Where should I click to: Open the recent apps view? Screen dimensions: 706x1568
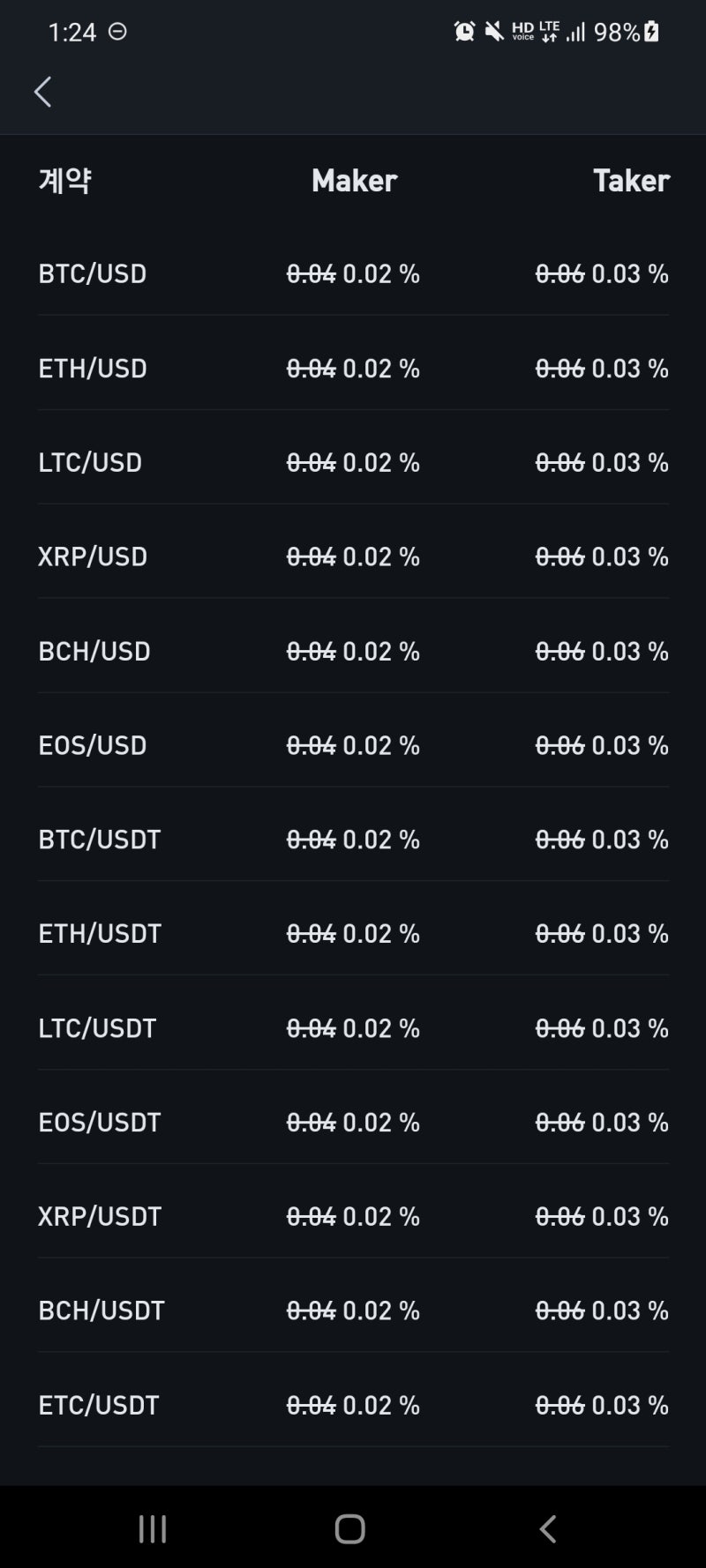point(153,1528)
